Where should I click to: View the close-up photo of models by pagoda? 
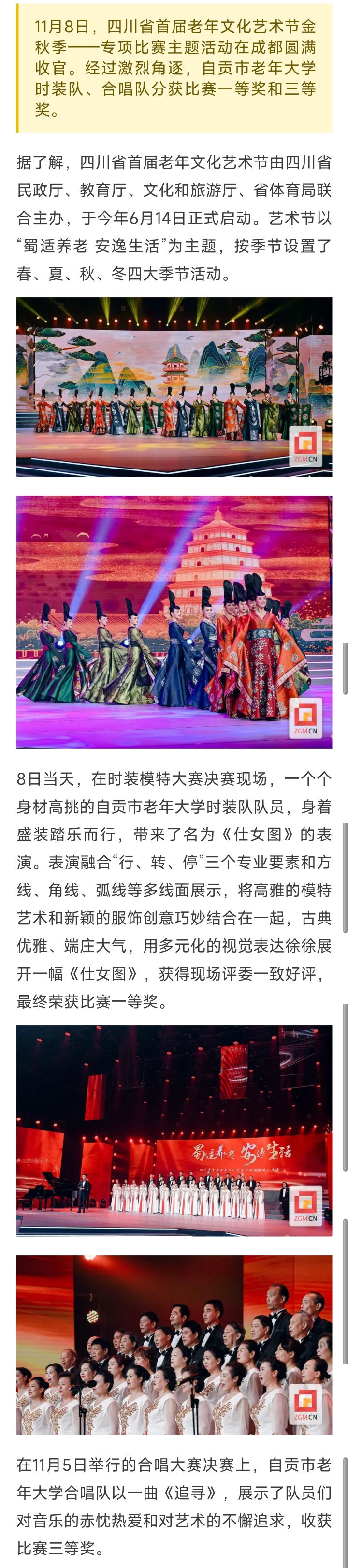pos(174,621)
